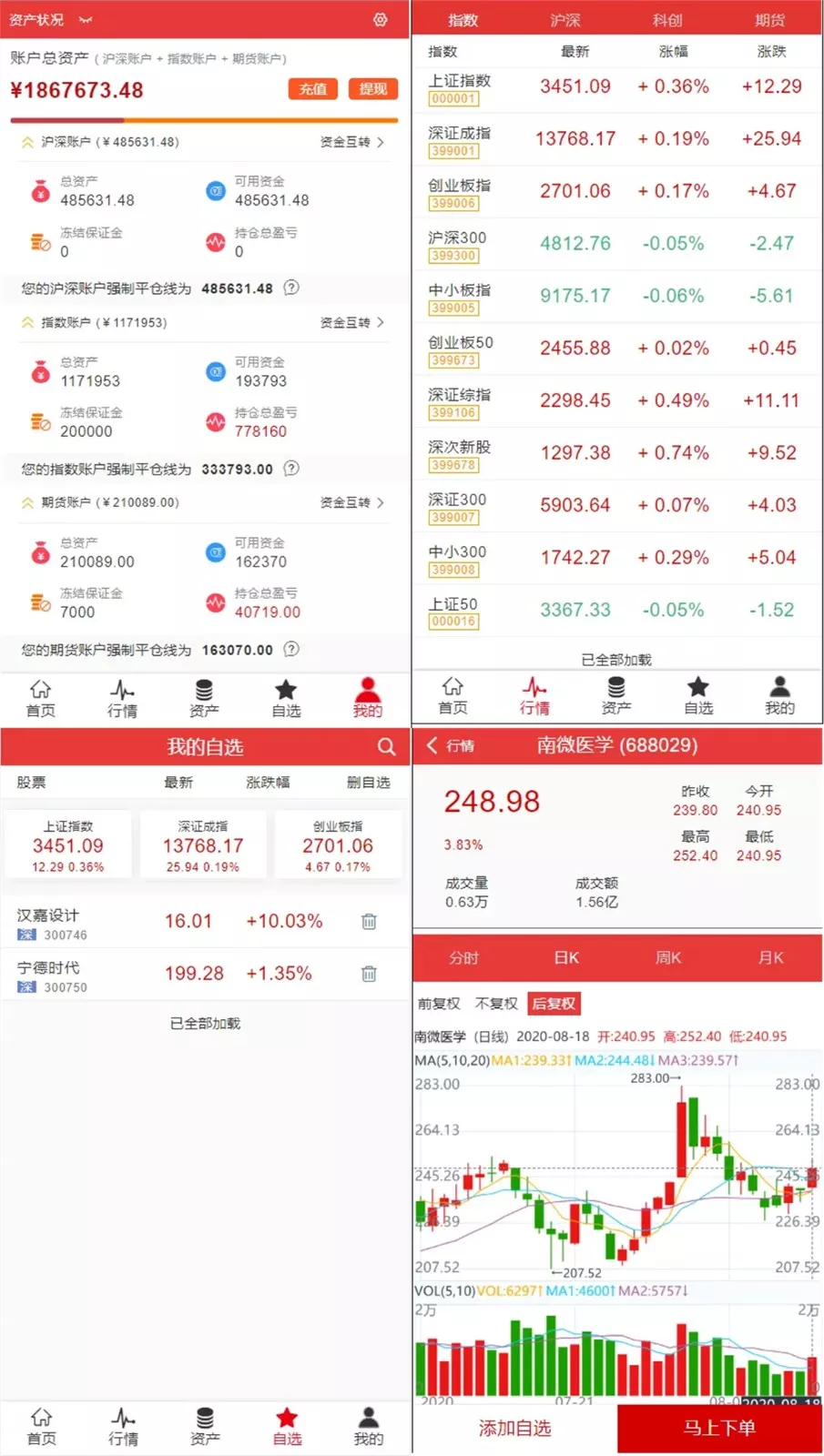Open the 周K weekly chart tab
The image size is (824, 1456).
667,957
